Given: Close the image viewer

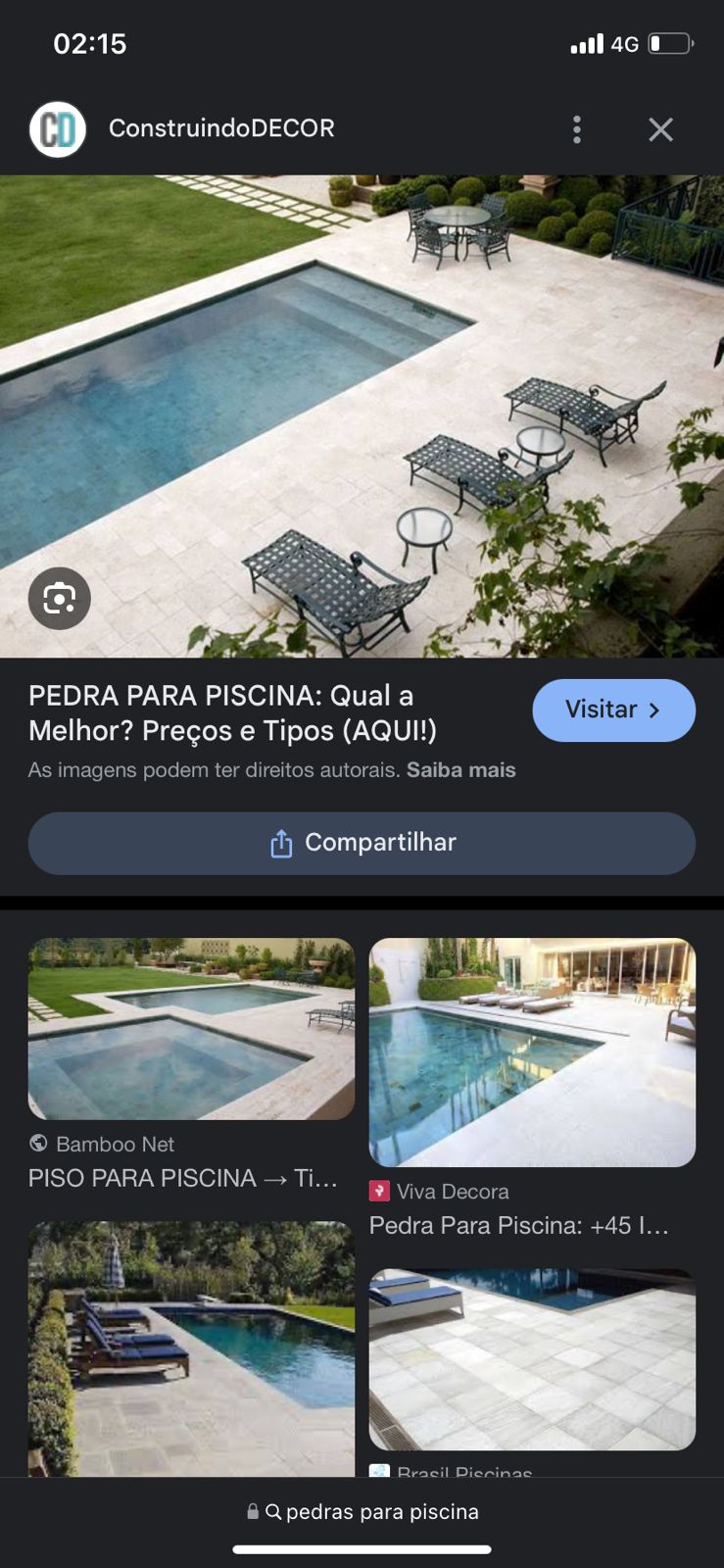Looking at the screenshot, I should 660,129.
